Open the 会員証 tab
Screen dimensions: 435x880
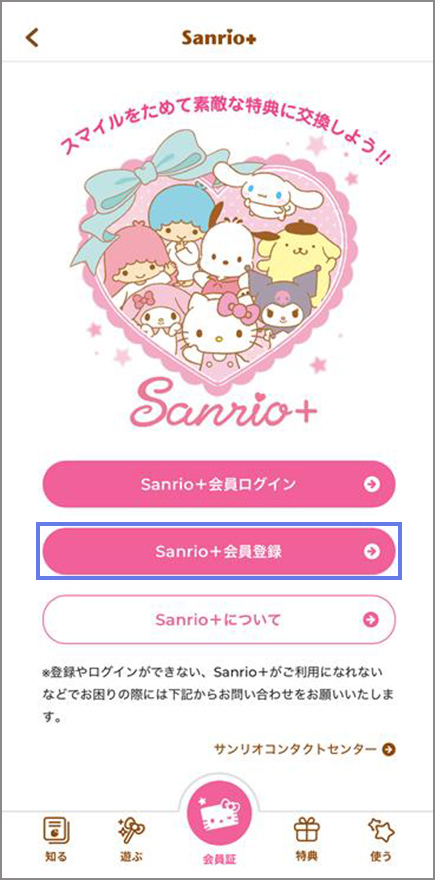pyautogui.click(x=219, y=825)
